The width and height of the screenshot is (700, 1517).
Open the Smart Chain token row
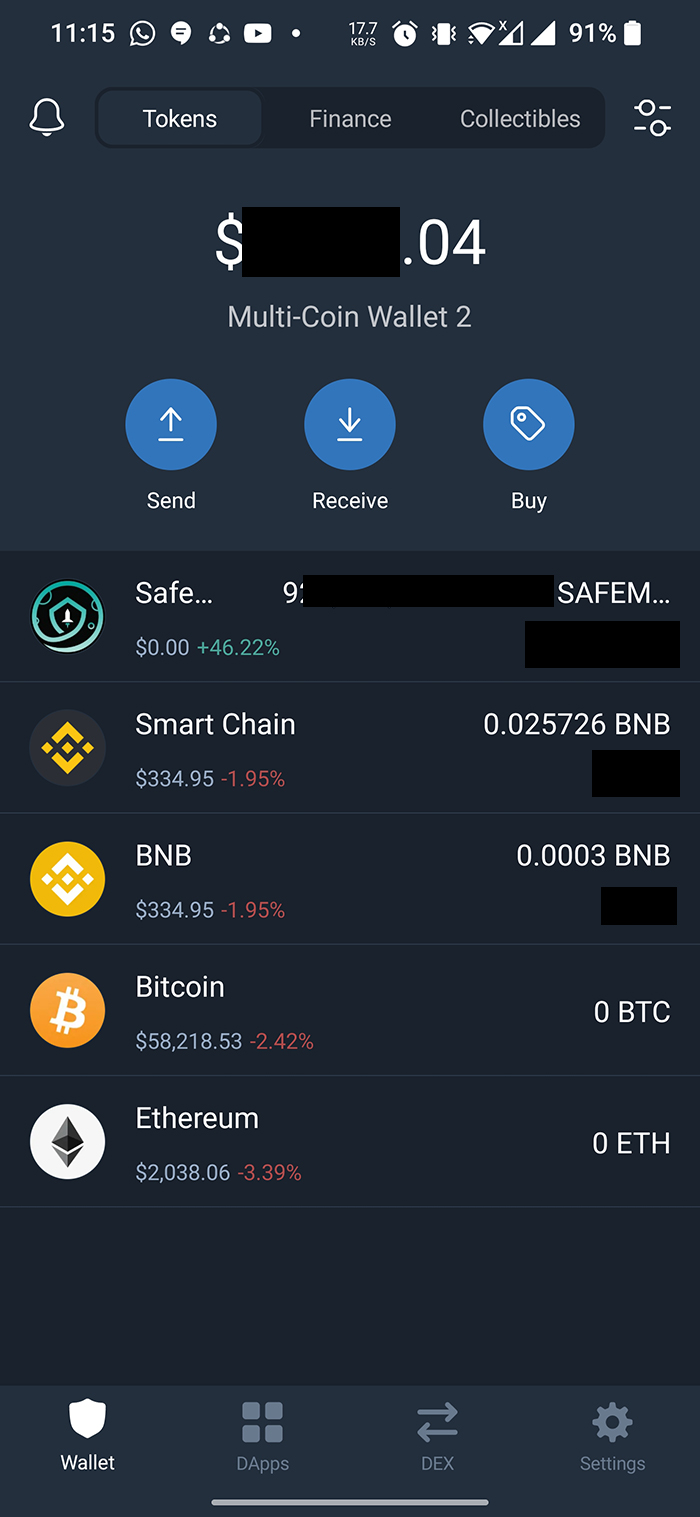(350, 748)
